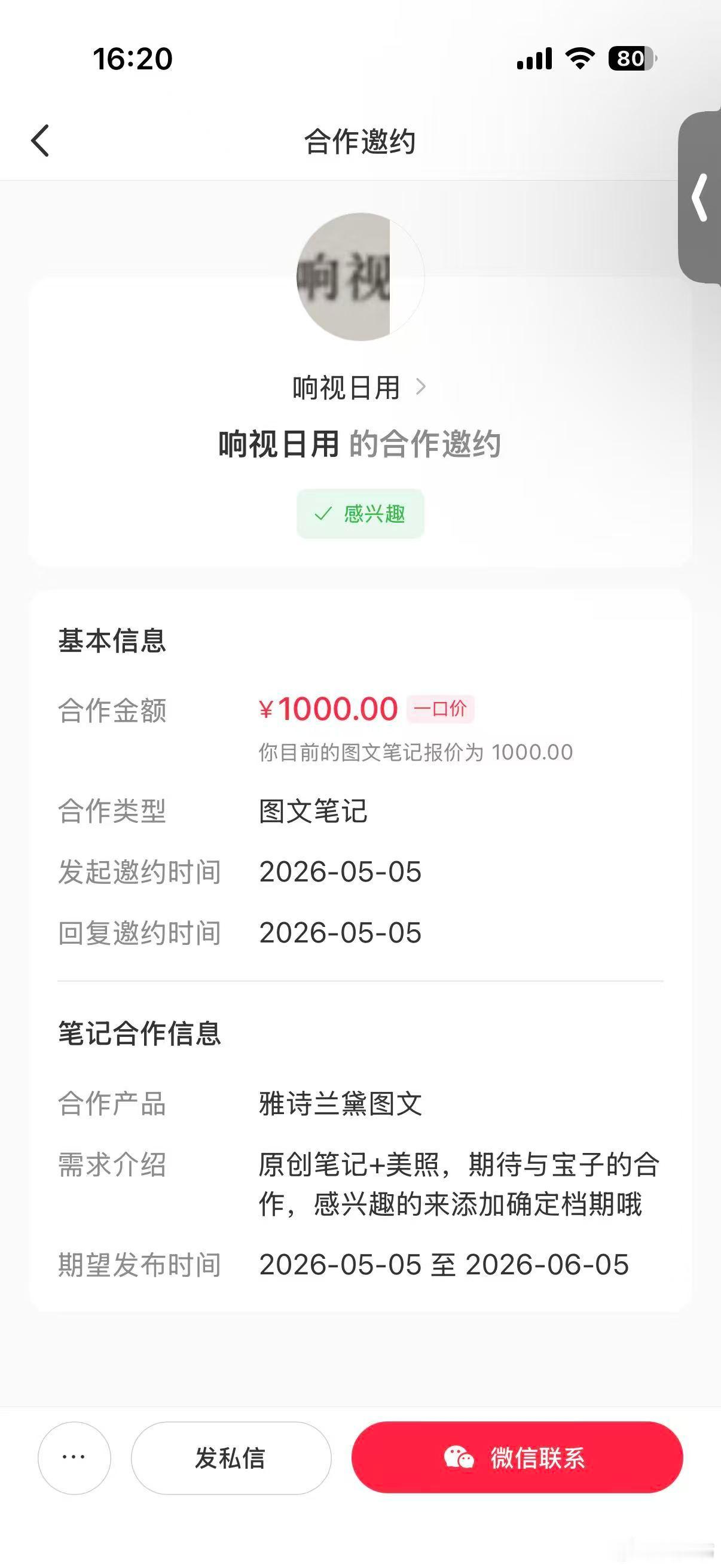Screen dimensions: 721x1568
Task: Send a private message via 发私信
Action: click(x=231, y=1458)
